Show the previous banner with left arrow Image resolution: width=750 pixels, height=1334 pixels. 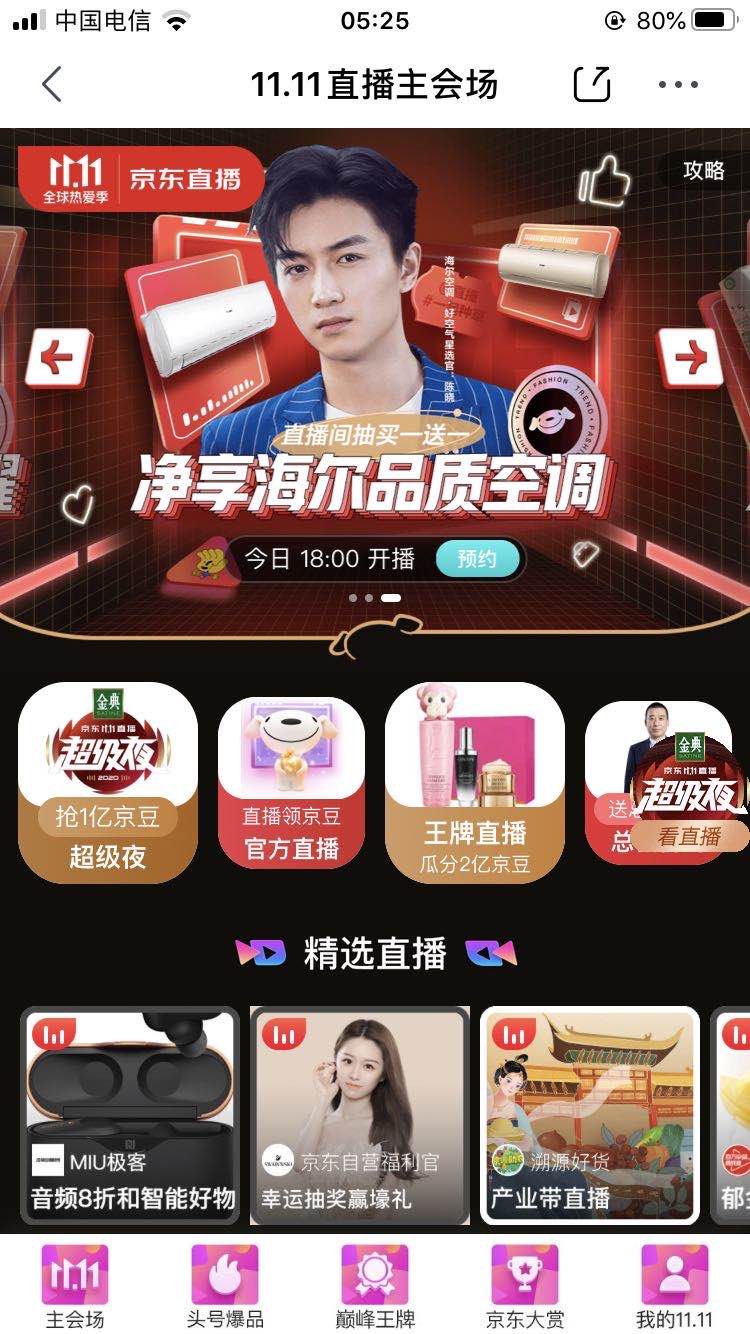point(59,357)
